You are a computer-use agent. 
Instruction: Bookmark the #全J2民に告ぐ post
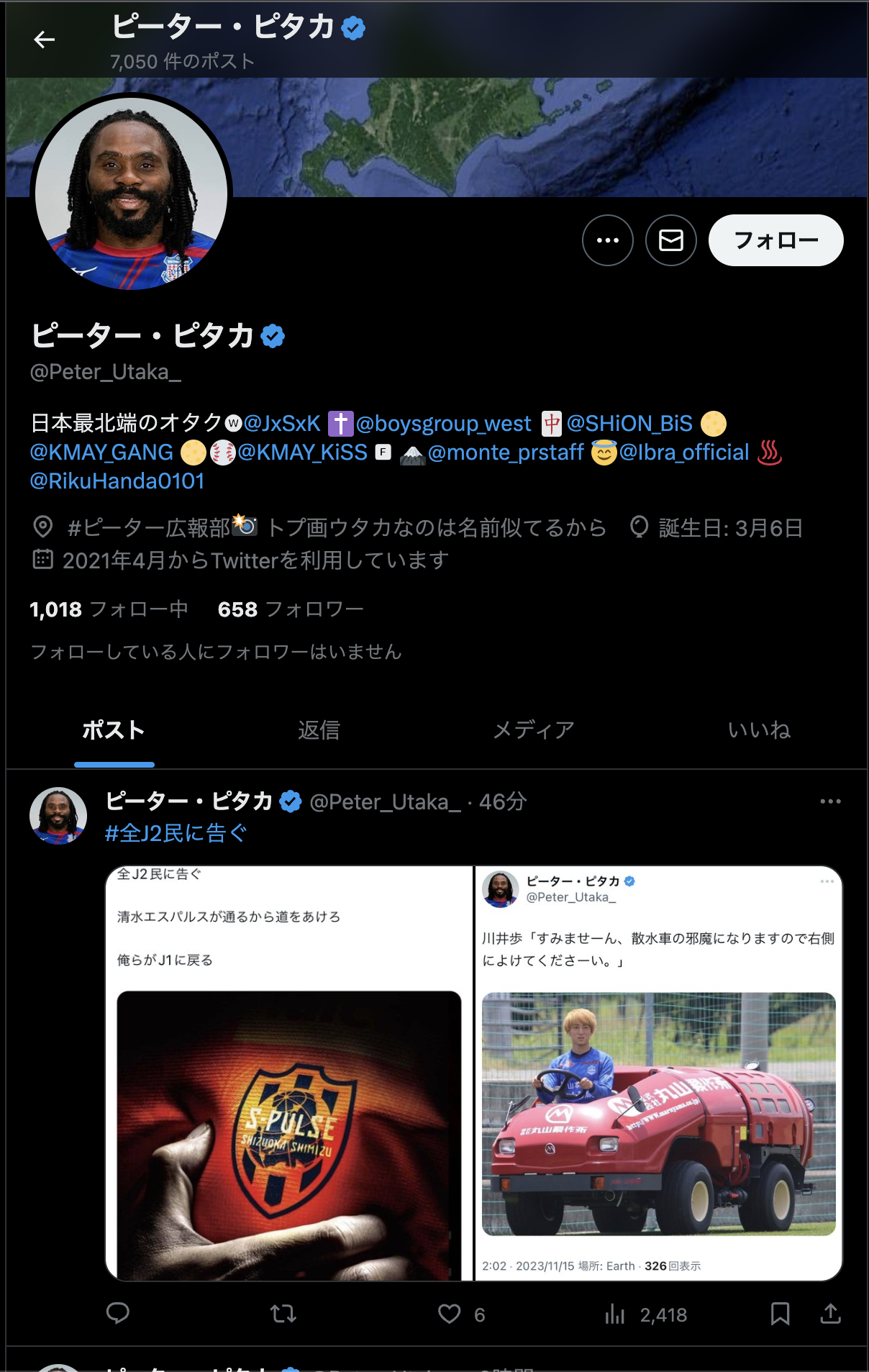coord(780,1314)
